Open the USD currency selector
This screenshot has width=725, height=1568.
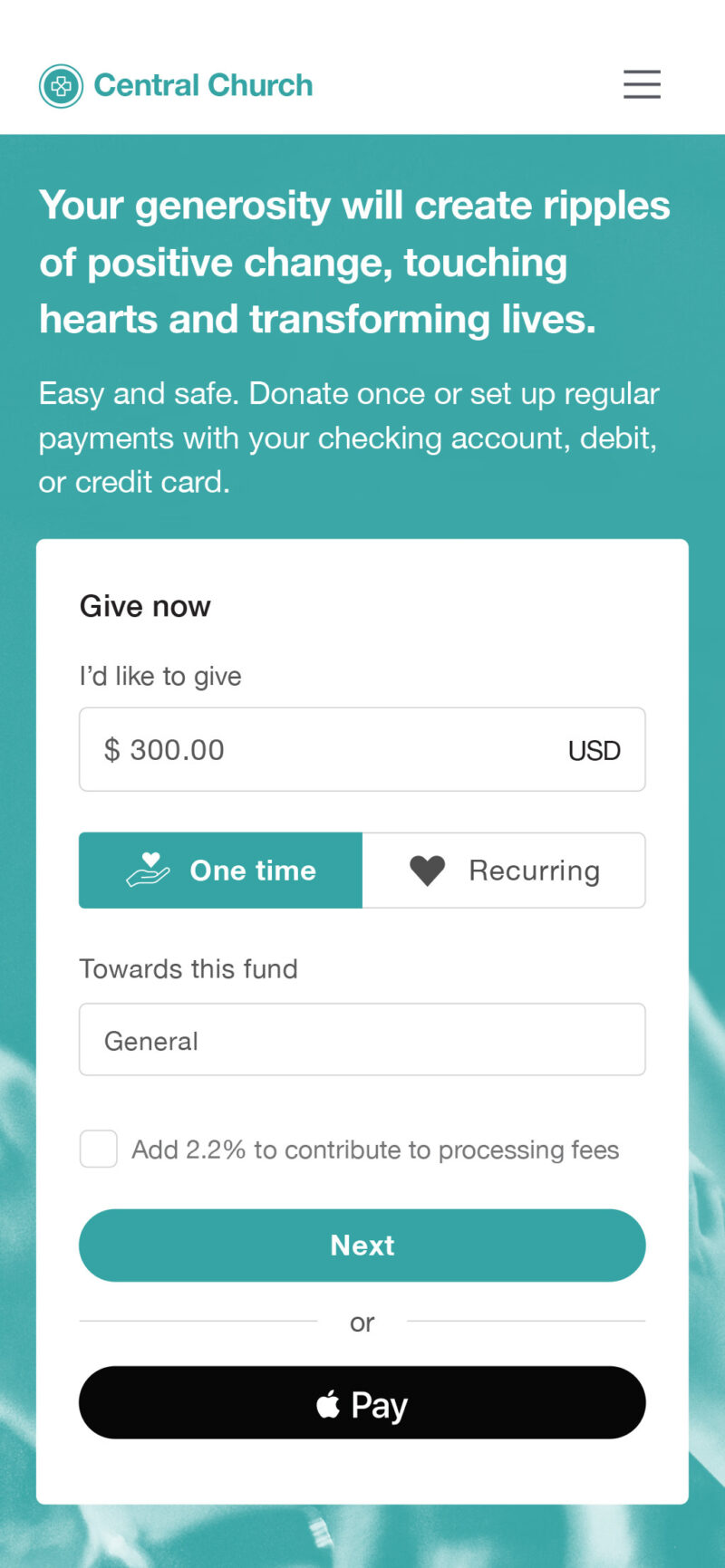click(x=594, y=750)
